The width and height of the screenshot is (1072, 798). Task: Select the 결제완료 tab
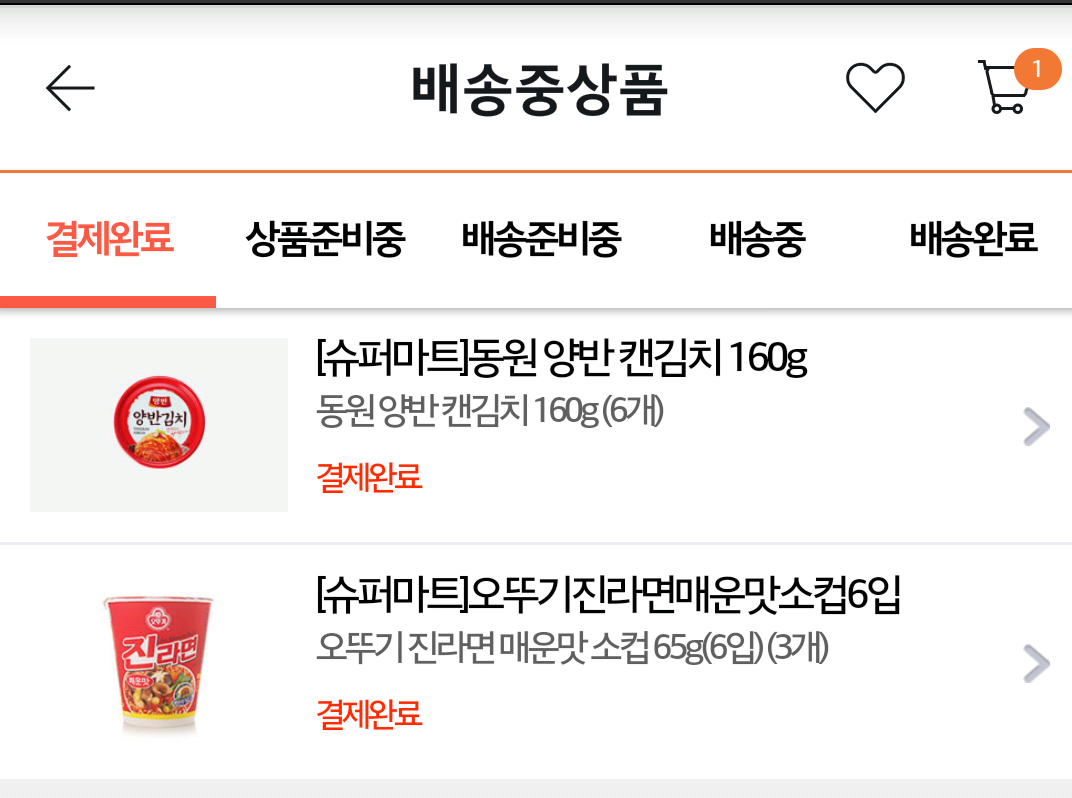coord(109,239)
